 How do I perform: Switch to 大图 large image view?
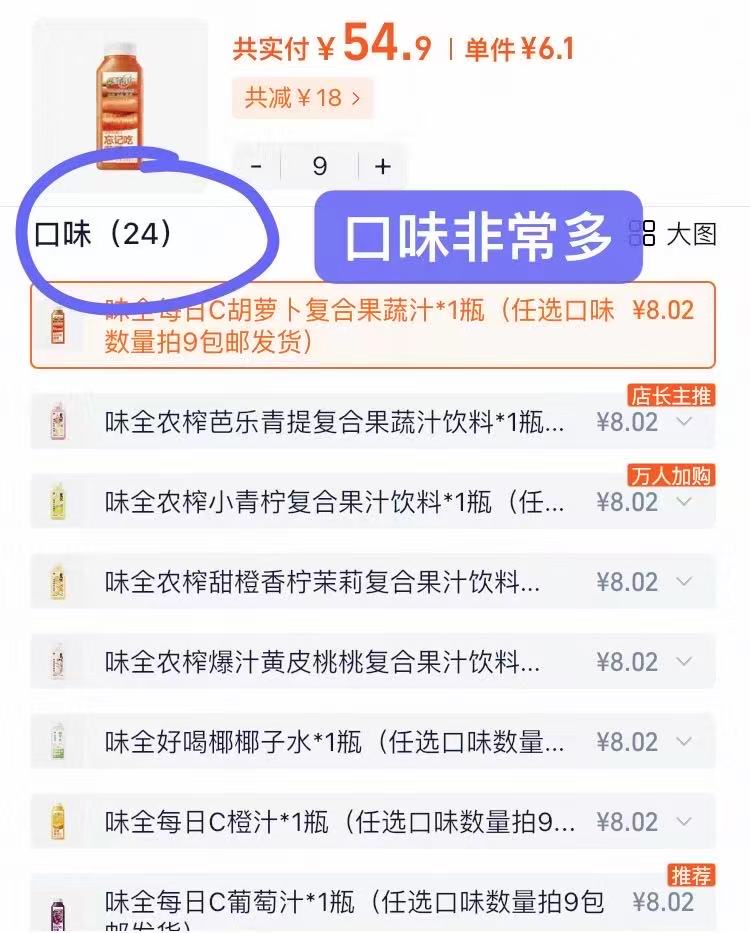click(x=673, y=234)
